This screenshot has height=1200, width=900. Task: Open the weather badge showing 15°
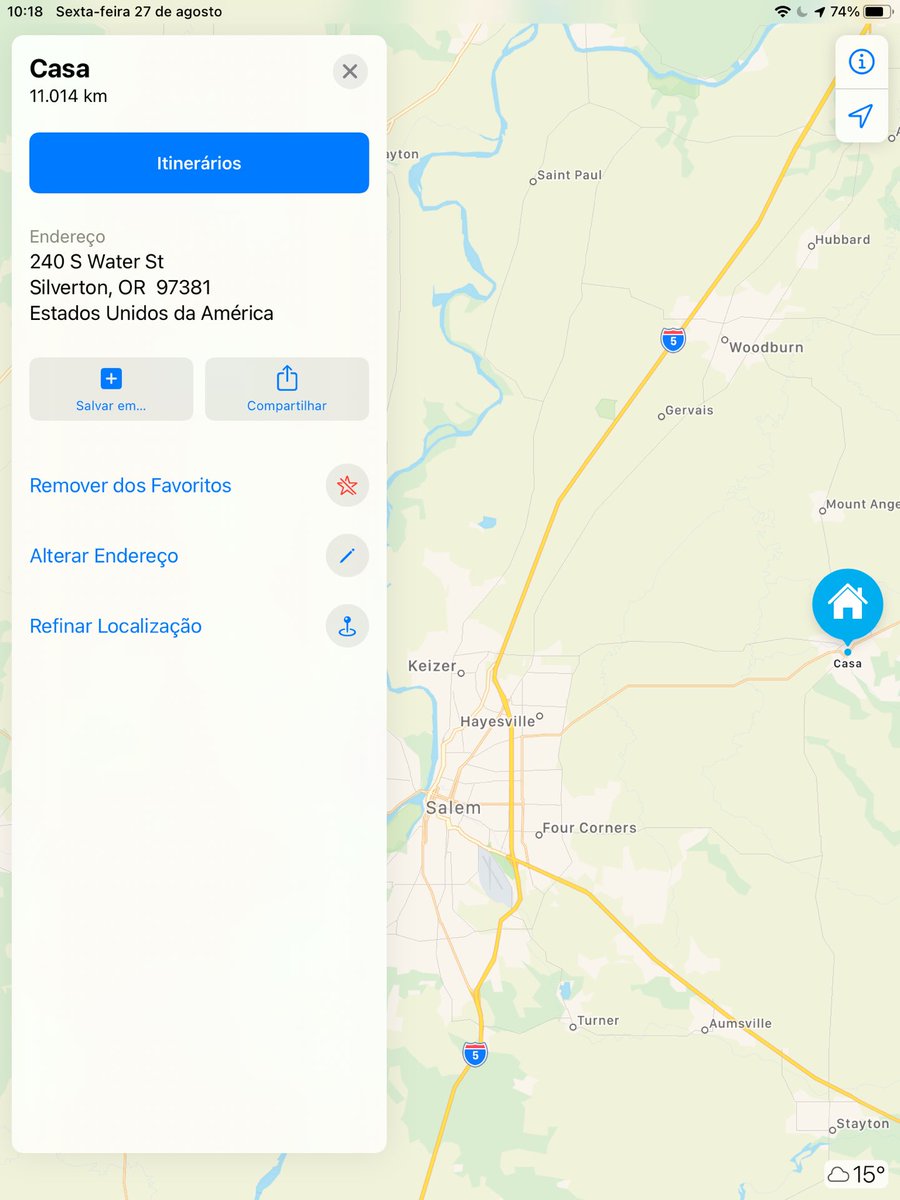coord(857,1174)
